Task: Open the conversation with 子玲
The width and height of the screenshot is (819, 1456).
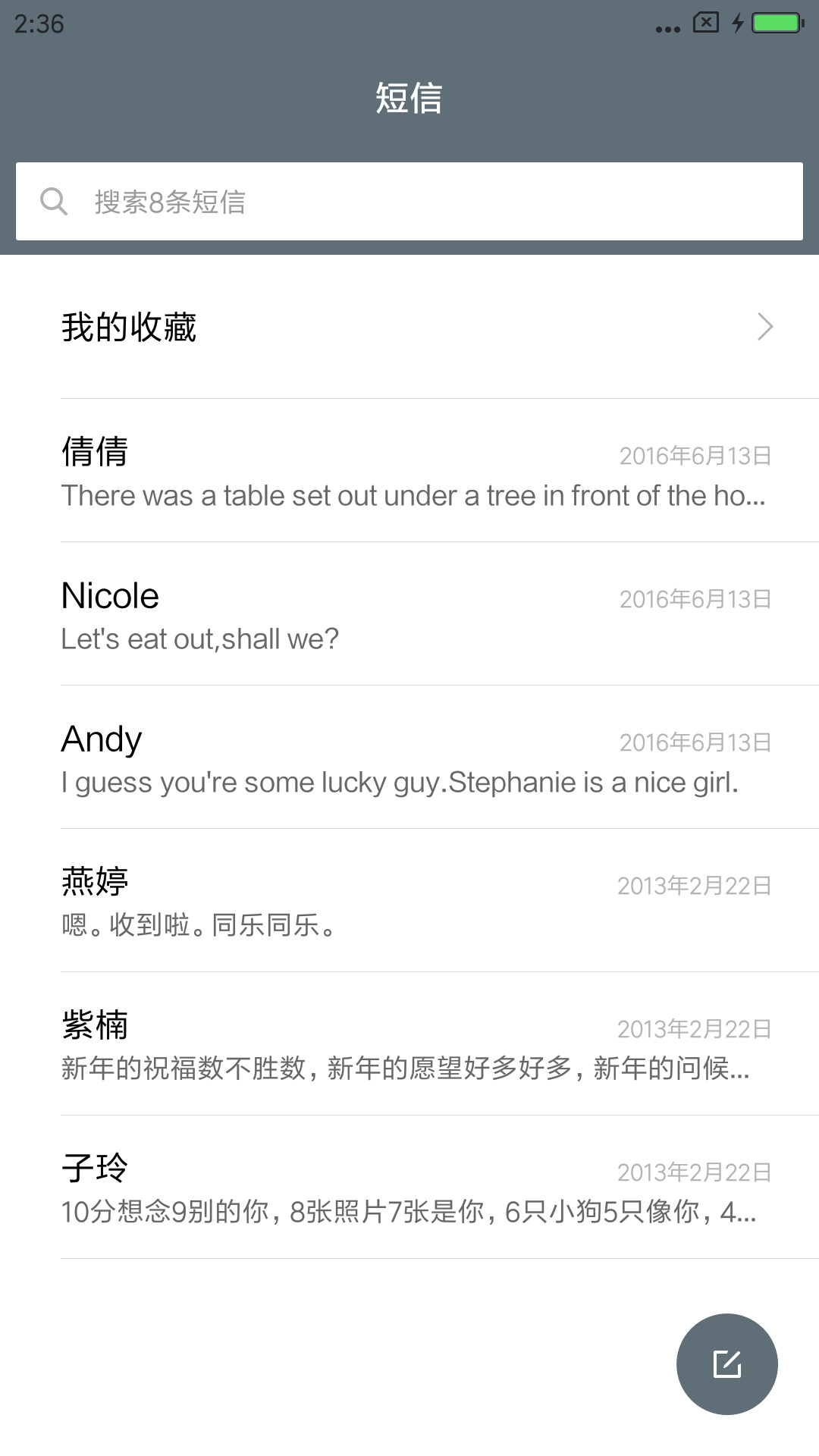Action: point(409,1188)
